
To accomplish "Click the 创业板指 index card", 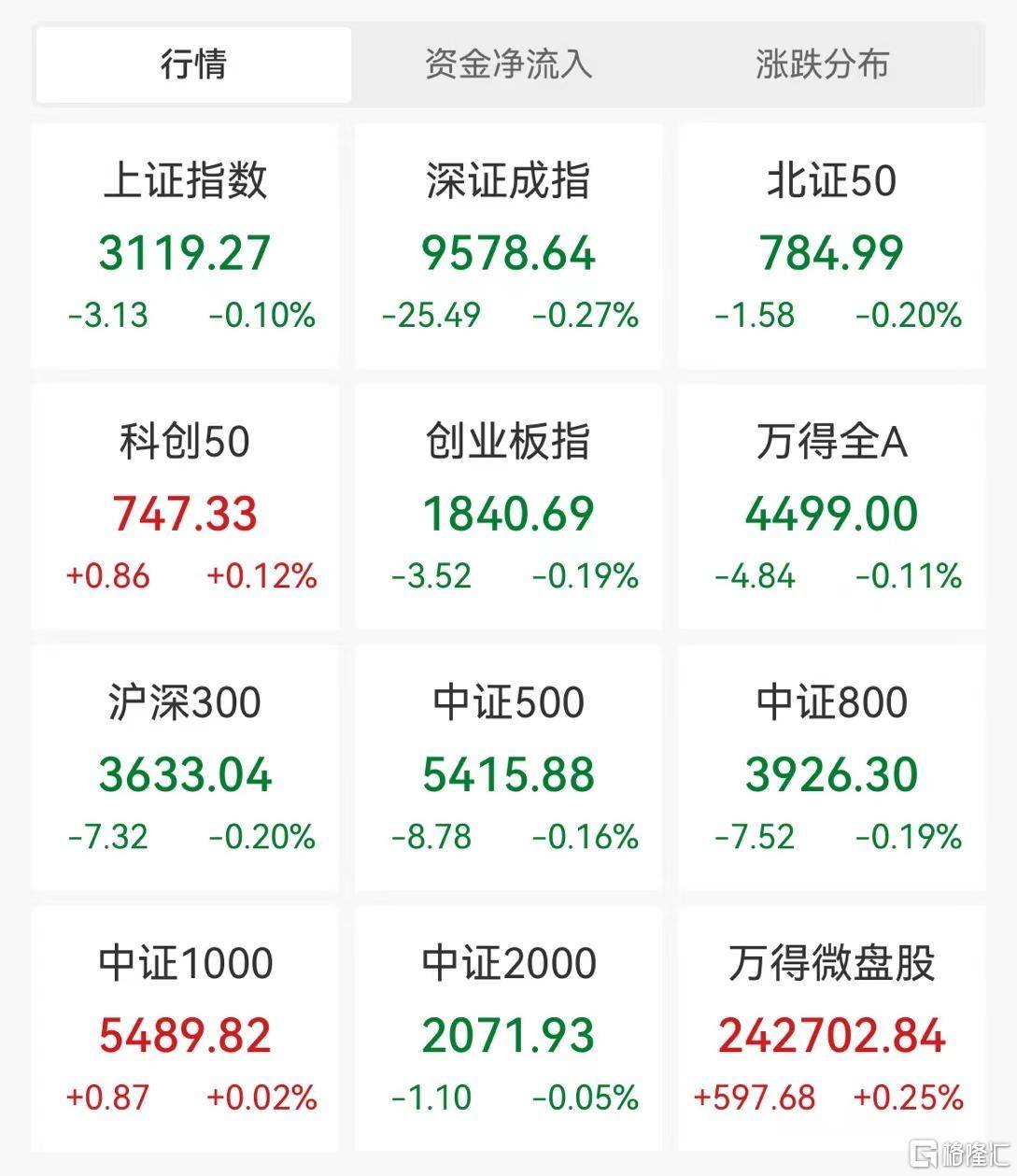I will [508, 506].
